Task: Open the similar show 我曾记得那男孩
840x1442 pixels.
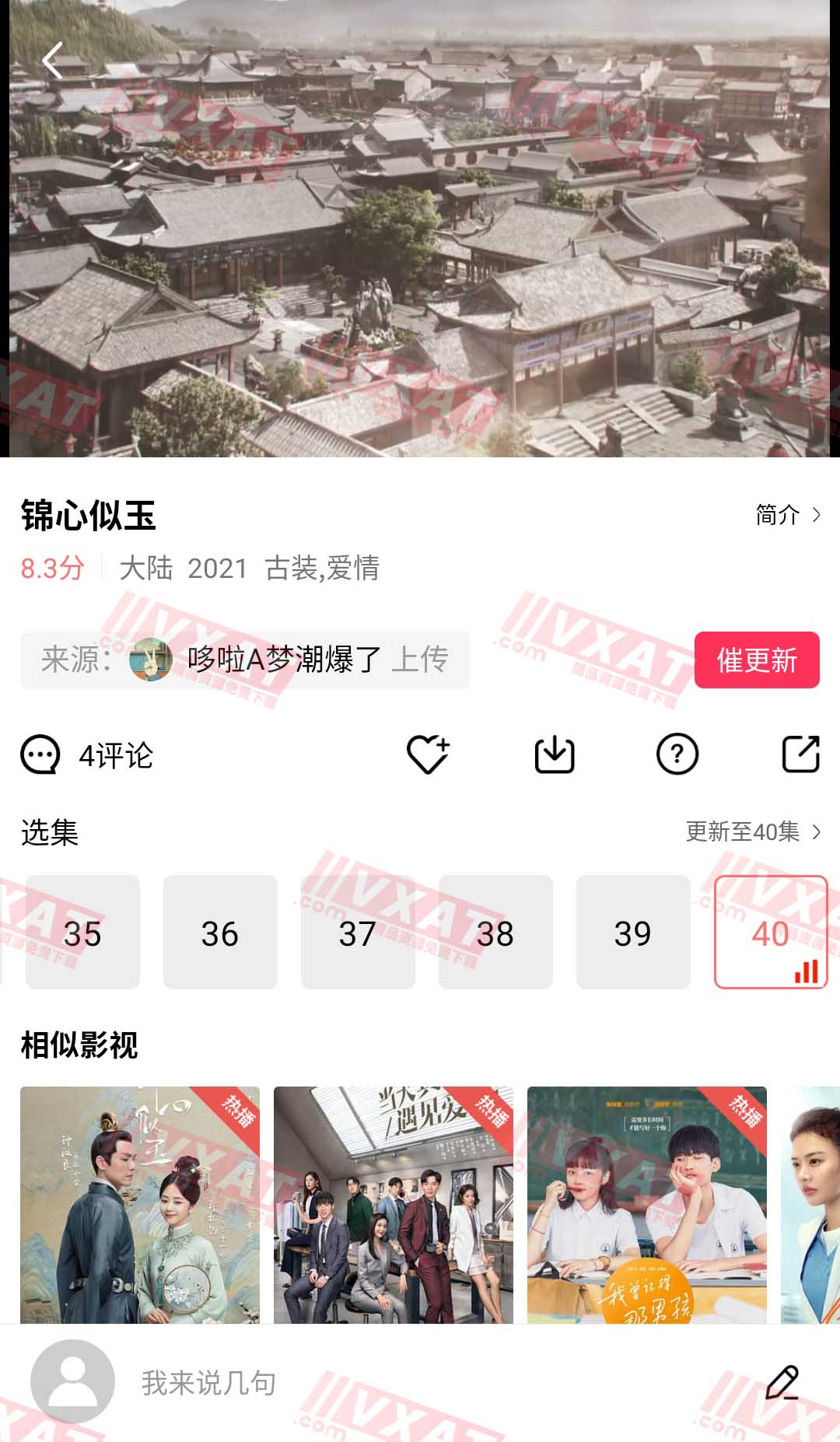Action: pyautogui.click(x=647, y=1205)
